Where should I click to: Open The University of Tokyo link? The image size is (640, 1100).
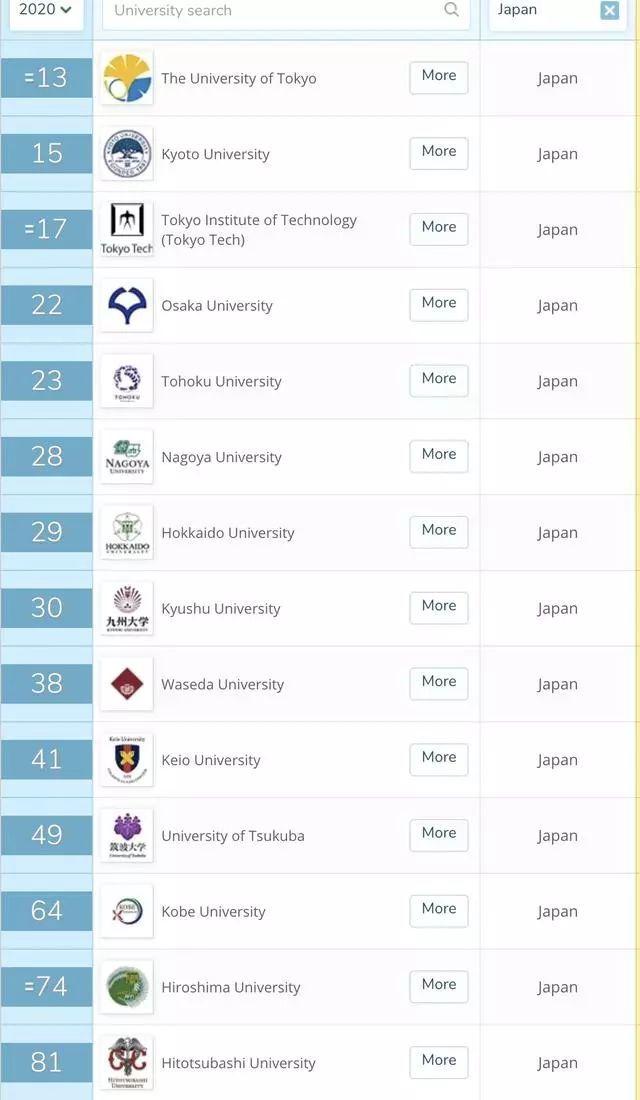[238, 78]
